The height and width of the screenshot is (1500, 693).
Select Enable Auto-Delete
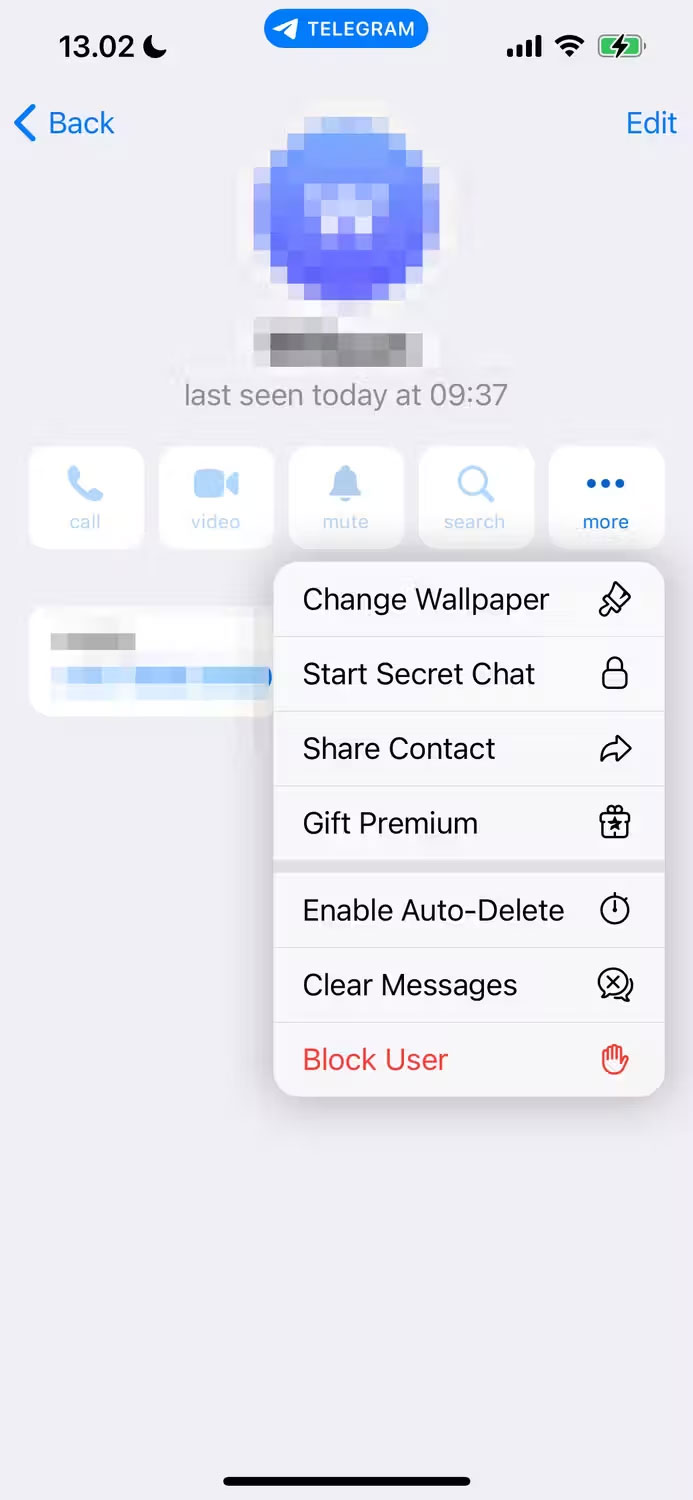tap(469, 910)
